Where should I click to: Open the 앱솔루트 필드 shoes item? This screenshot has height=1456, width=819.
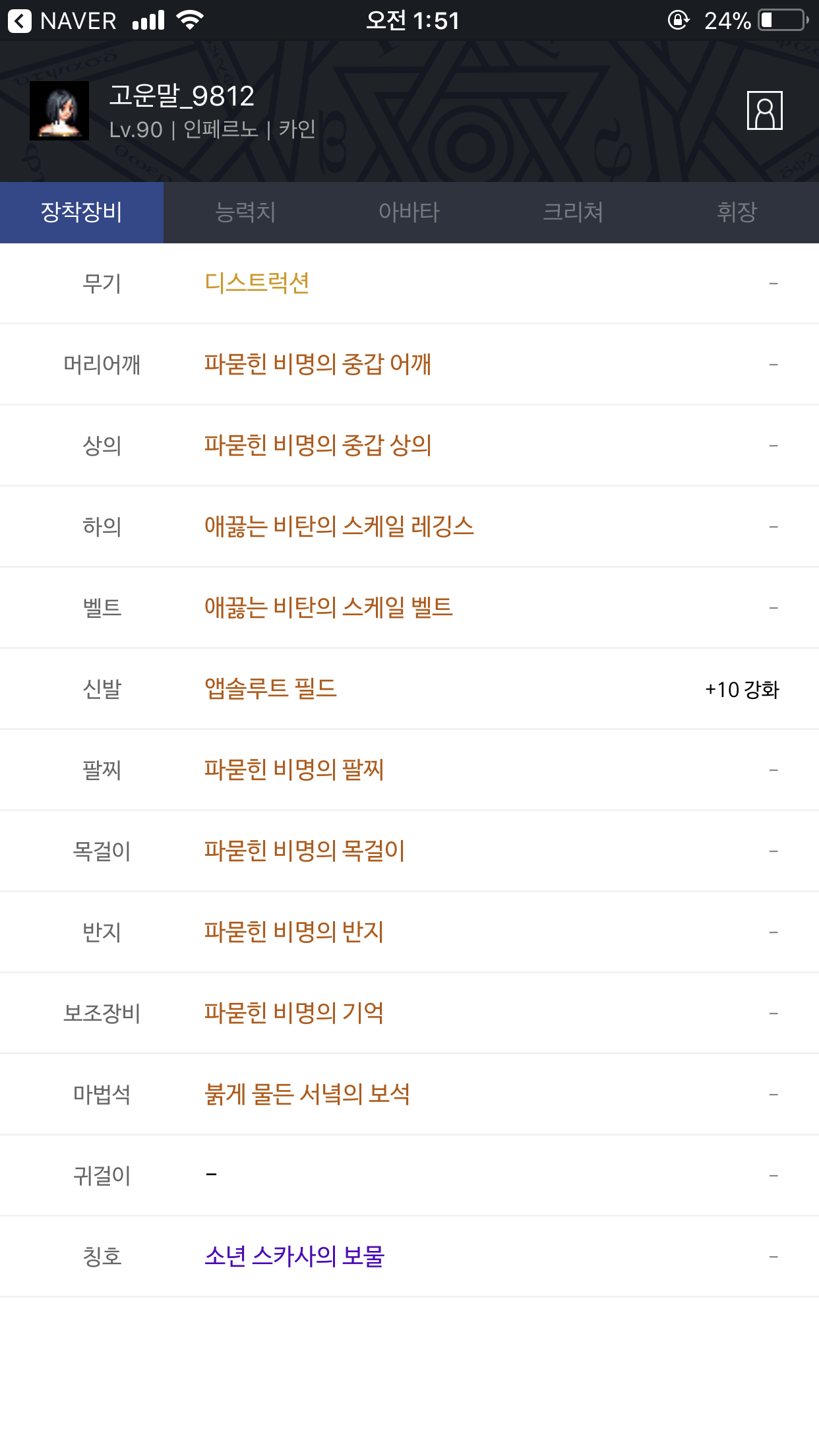[270, 688]
